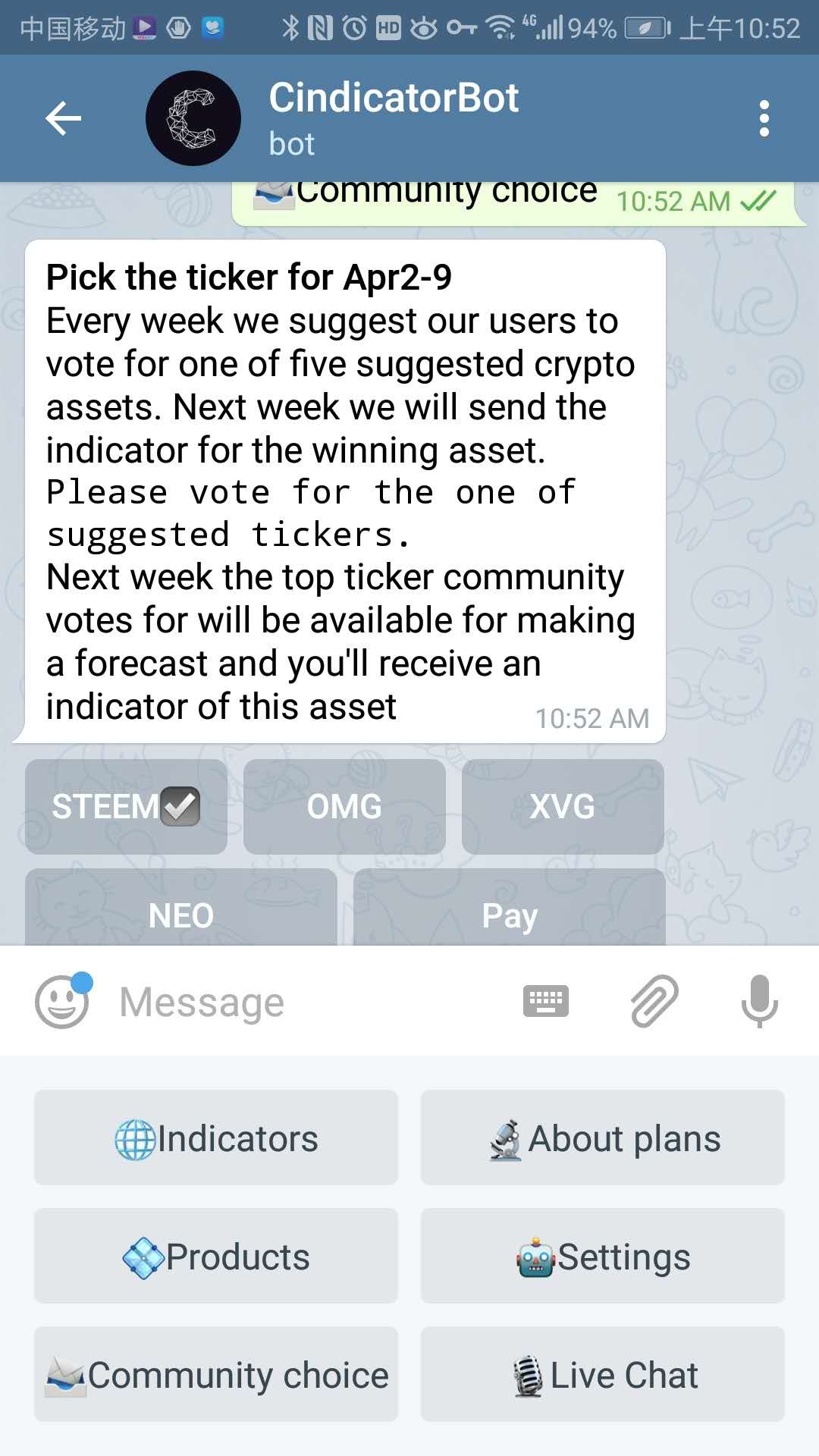Switch to the regular keyboard icon

pos(546,1001)
